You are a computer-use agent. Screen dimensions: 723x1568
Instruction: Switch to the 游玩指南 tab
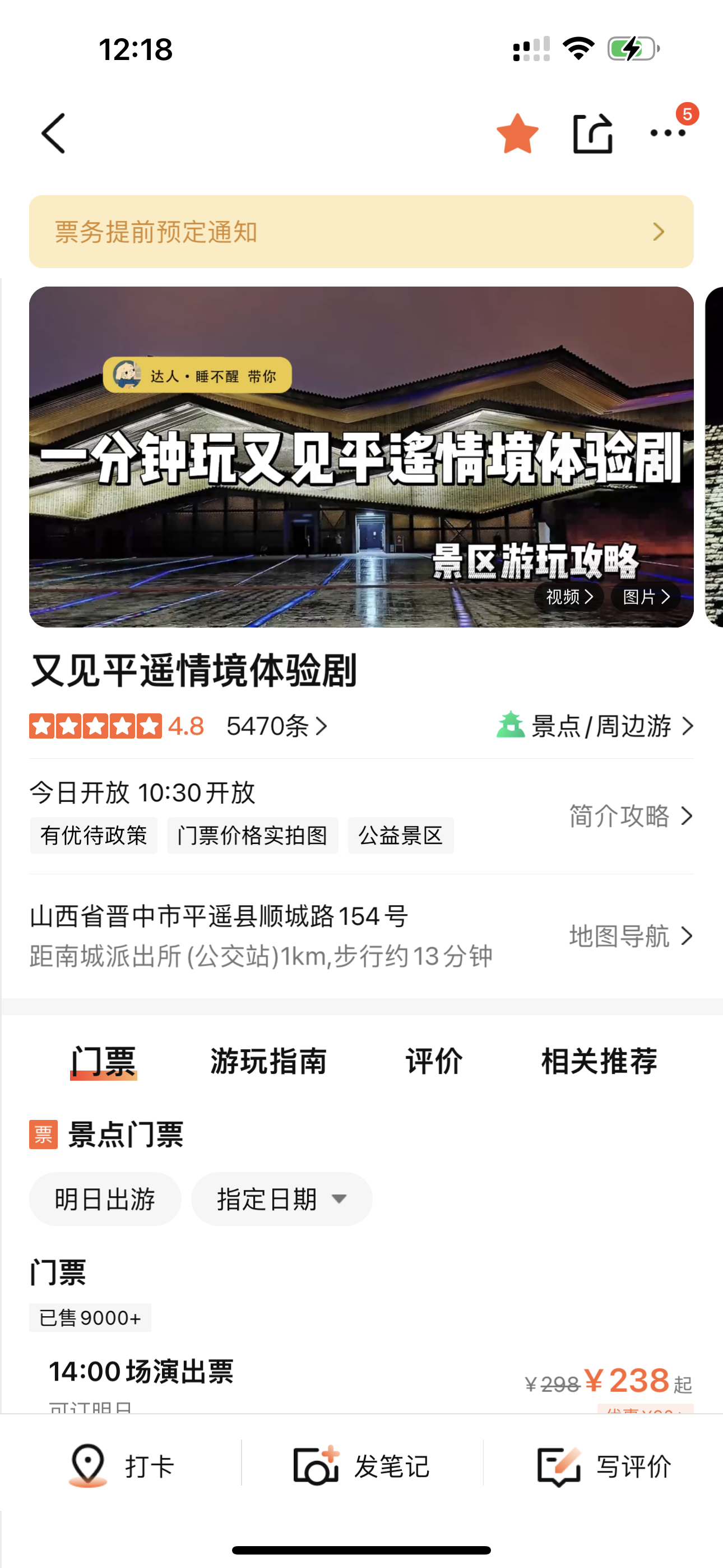(x=268, y=1062)
